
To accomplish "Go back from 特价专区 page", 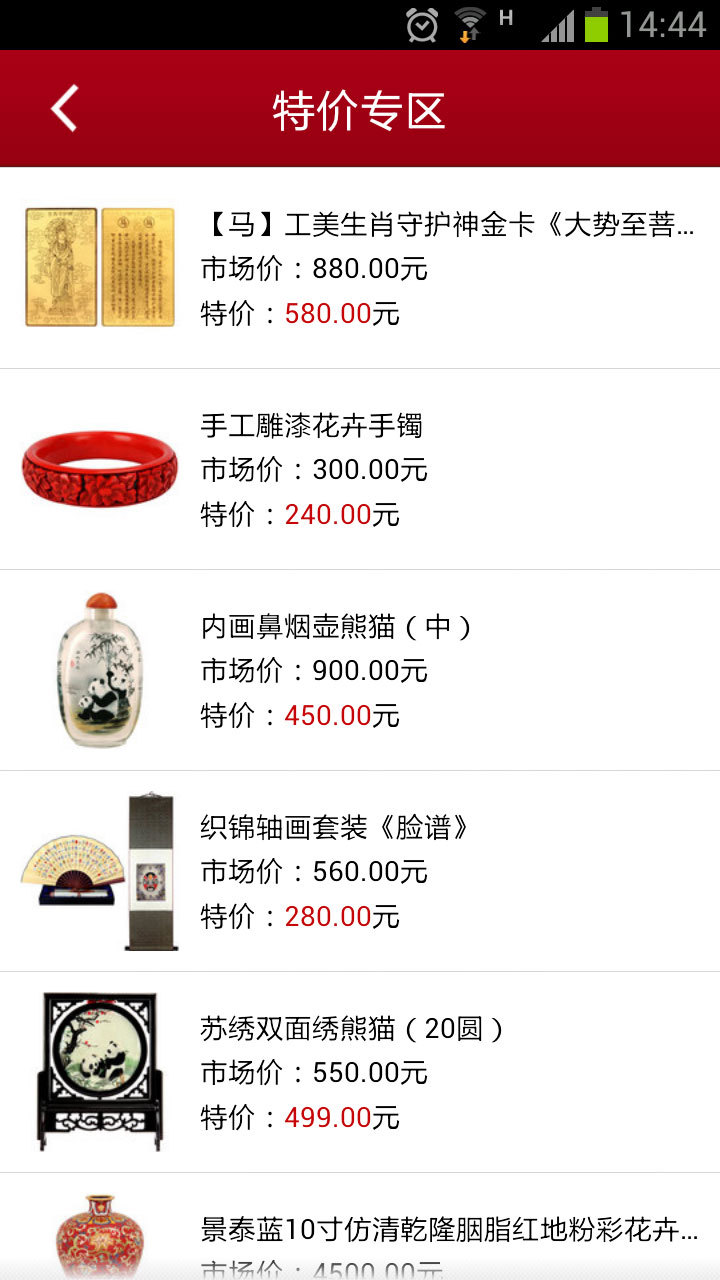I will [64, 109].
